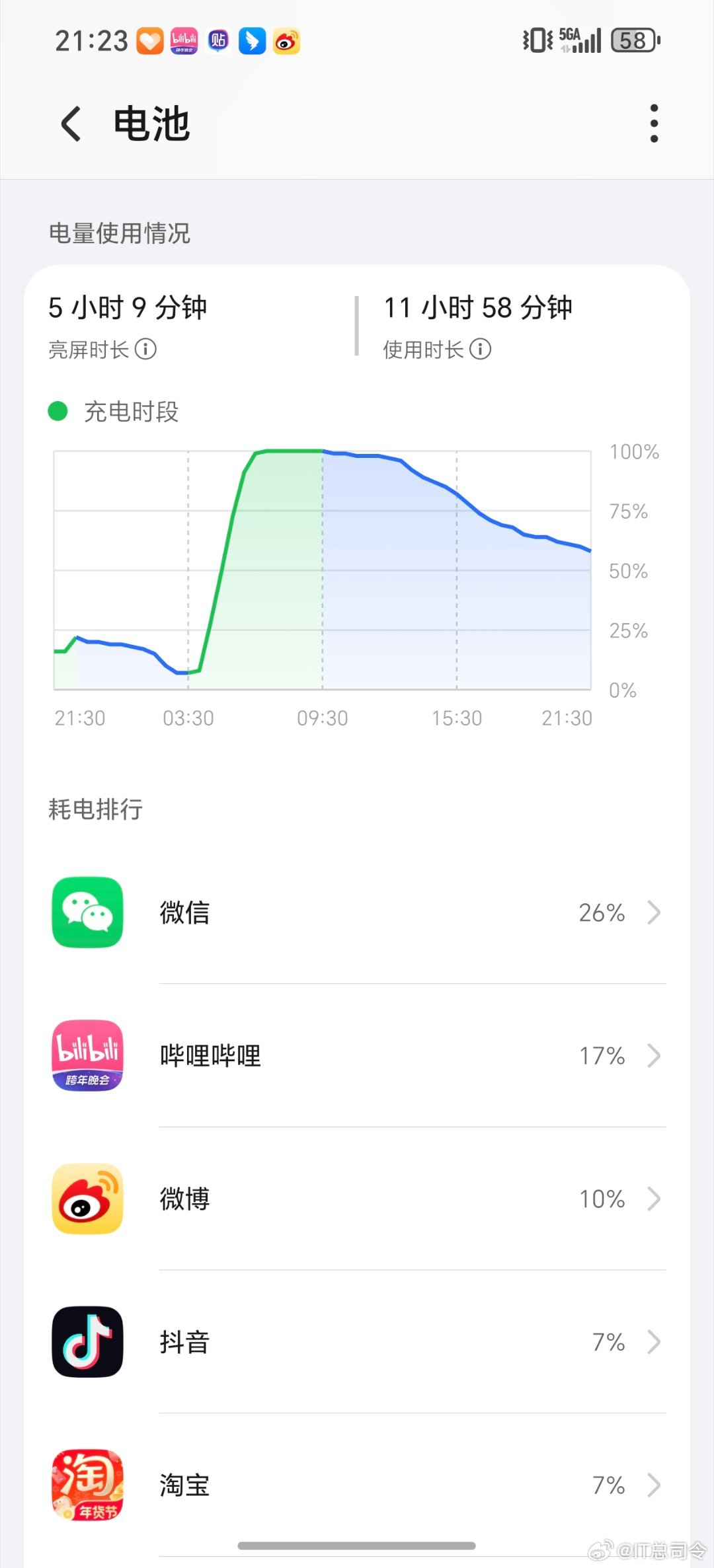This screenshot has width=714, height=1568.
Task: Tap the info icon next to 亮屏时长
Action: click(147, 351)
